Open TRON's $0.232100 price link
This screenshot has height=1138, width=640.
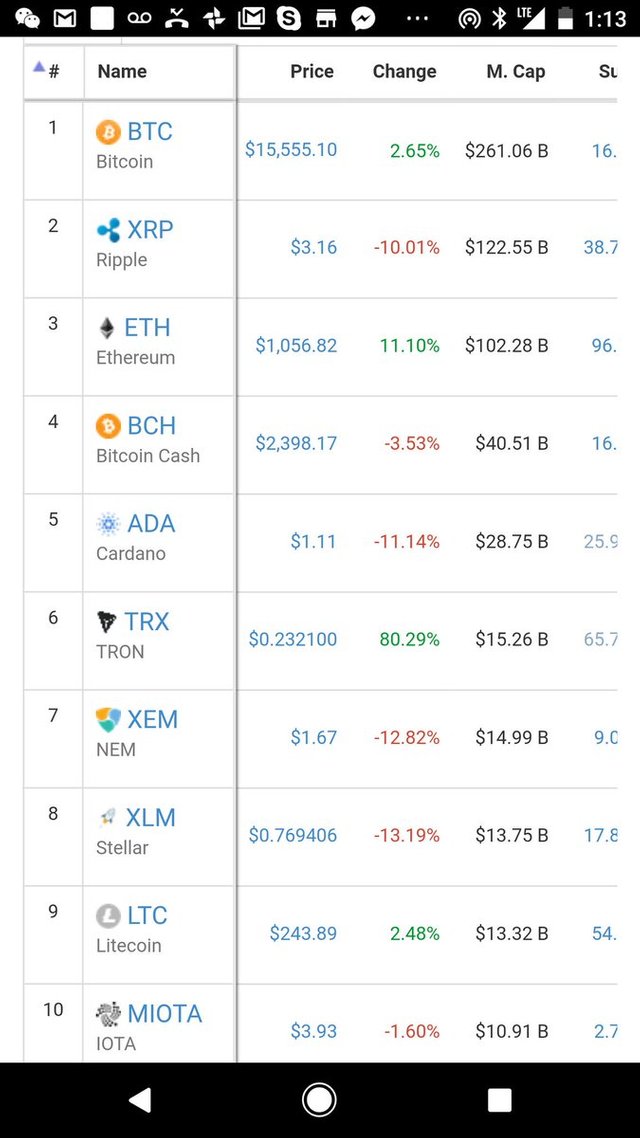coord(293,639)
